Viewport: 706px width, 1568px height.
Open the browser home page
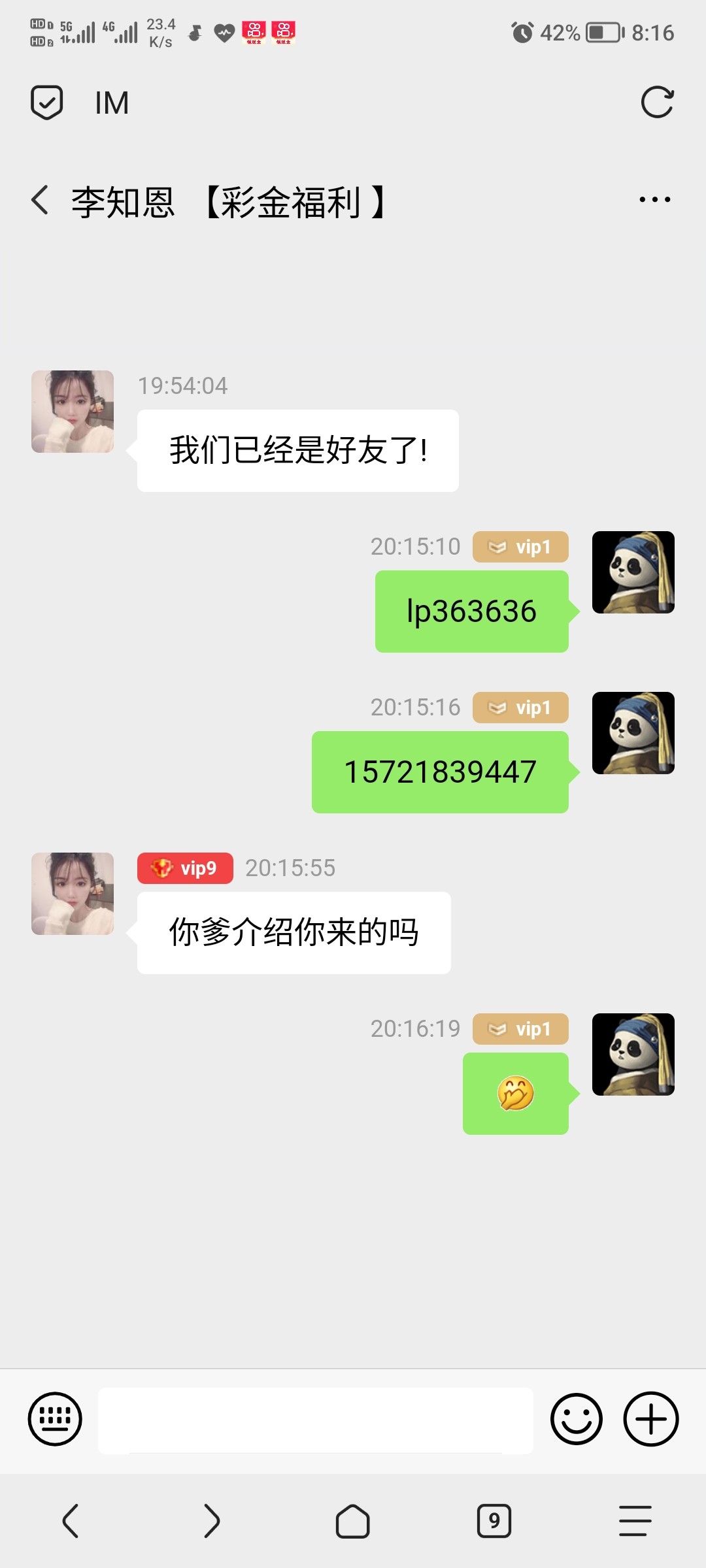click(x=353, y=1521)
